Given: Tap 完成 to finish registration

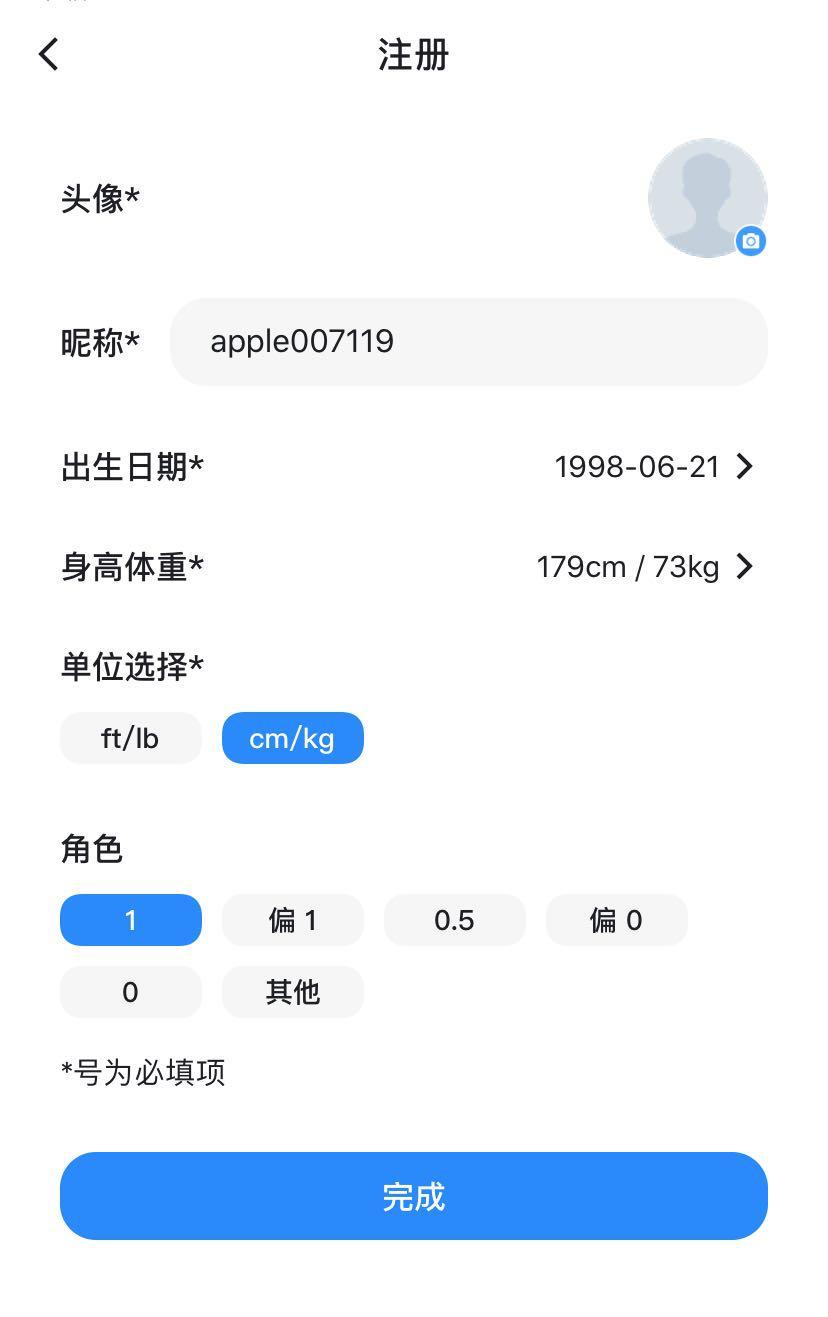Looking at the screenshot, I should pyautogui.click(x=414, y=1196).
